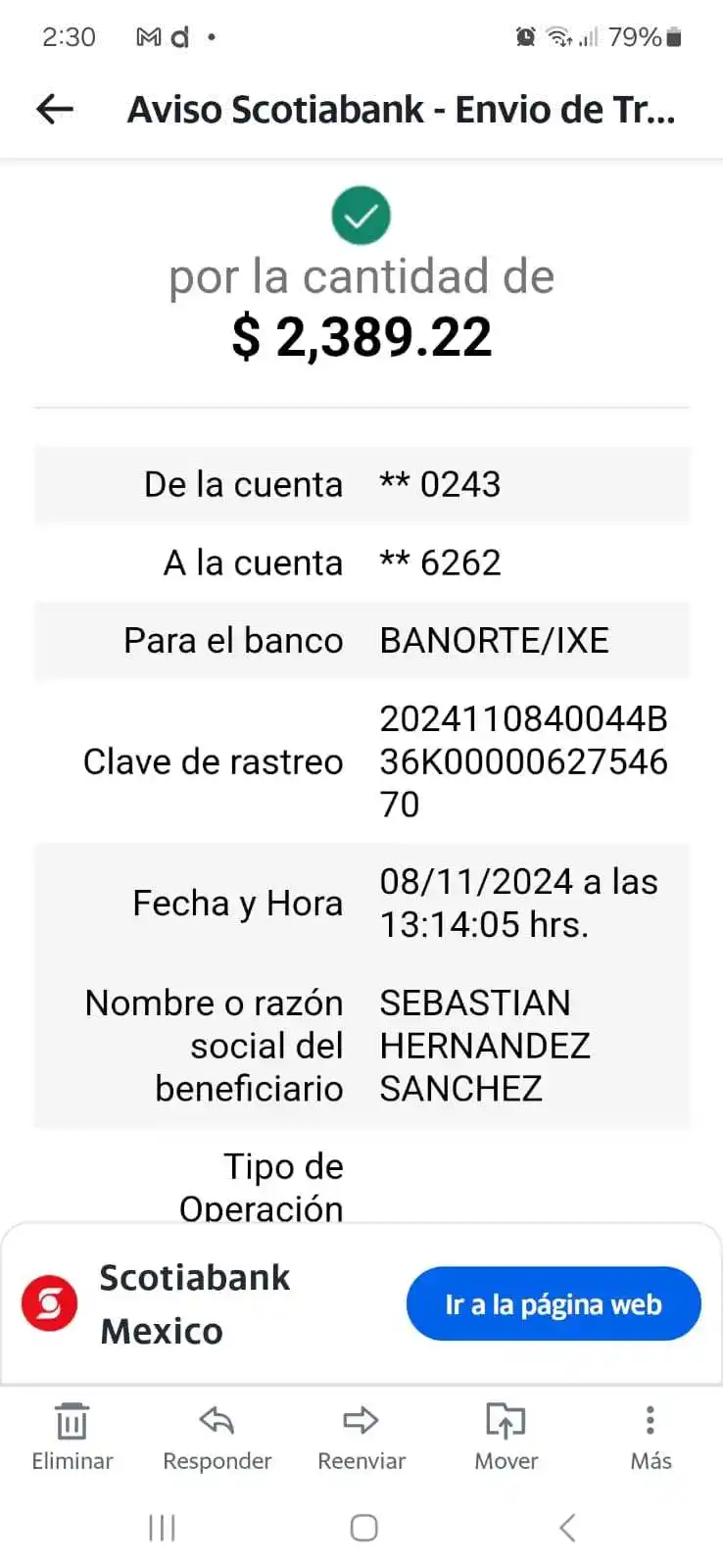The image size is (723, 1568).
Task: Open the recent apps view
Action: [162, 1527]
